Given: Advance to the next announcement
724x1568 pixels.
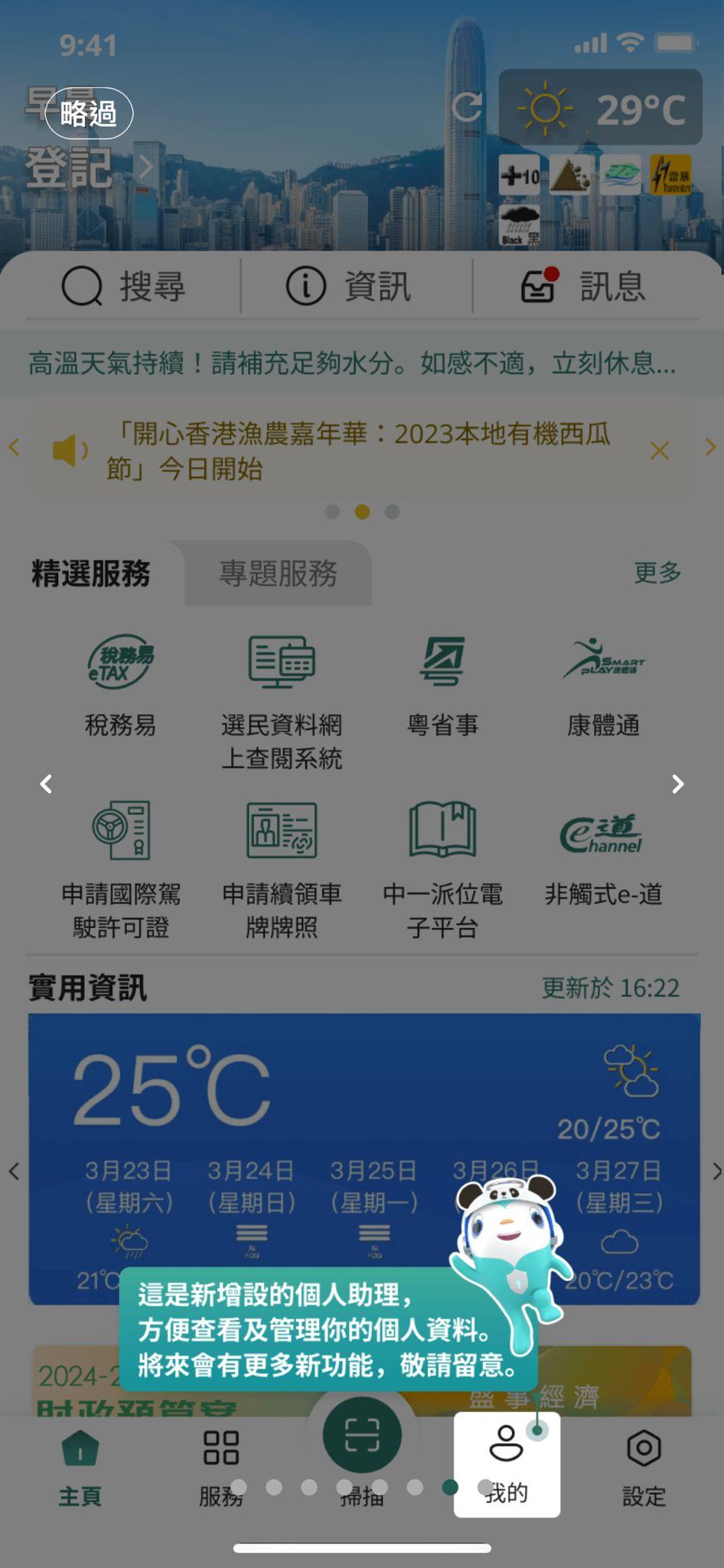Looking at the screenshot, I should 711,448.
